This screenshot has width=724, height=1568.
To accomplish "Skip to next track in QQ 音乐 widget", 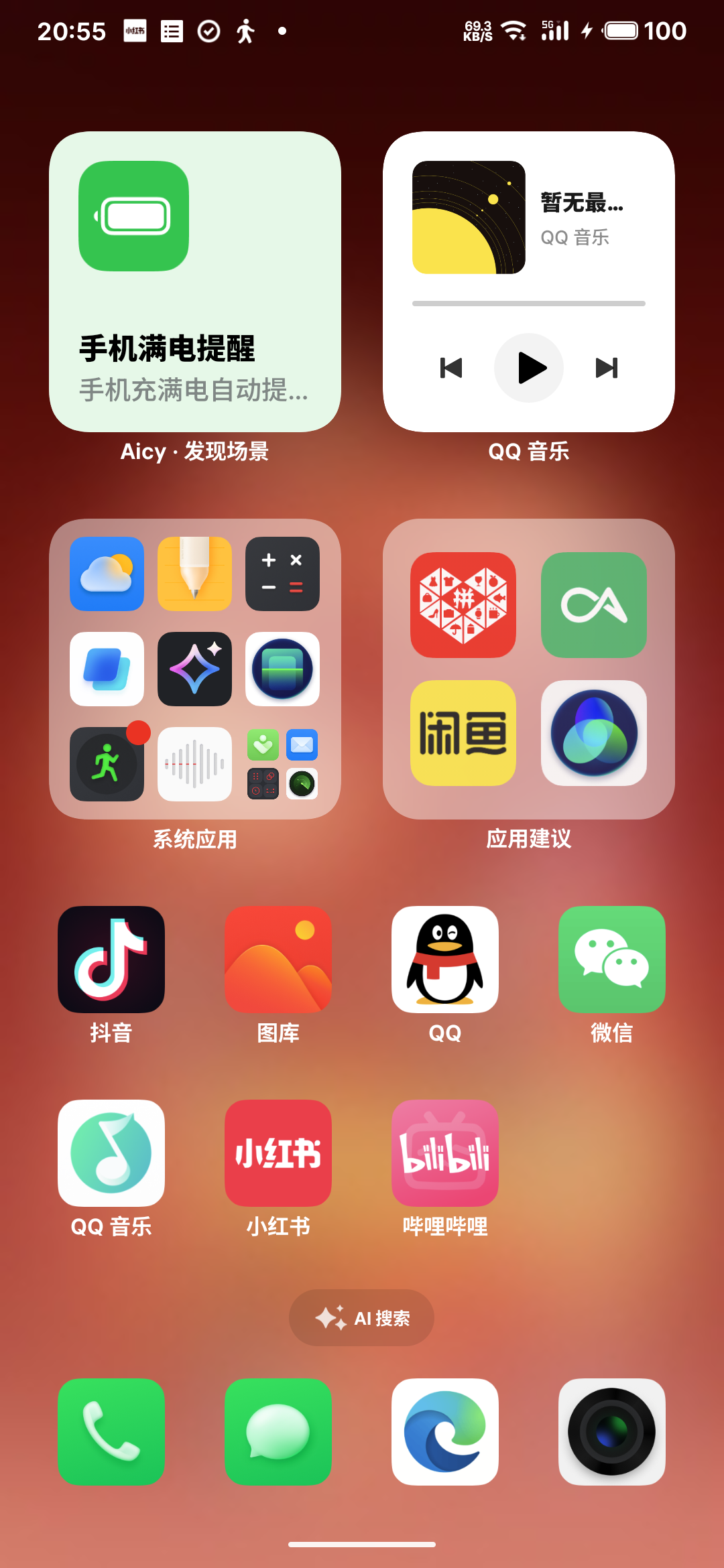I will (x=607, y=368).
